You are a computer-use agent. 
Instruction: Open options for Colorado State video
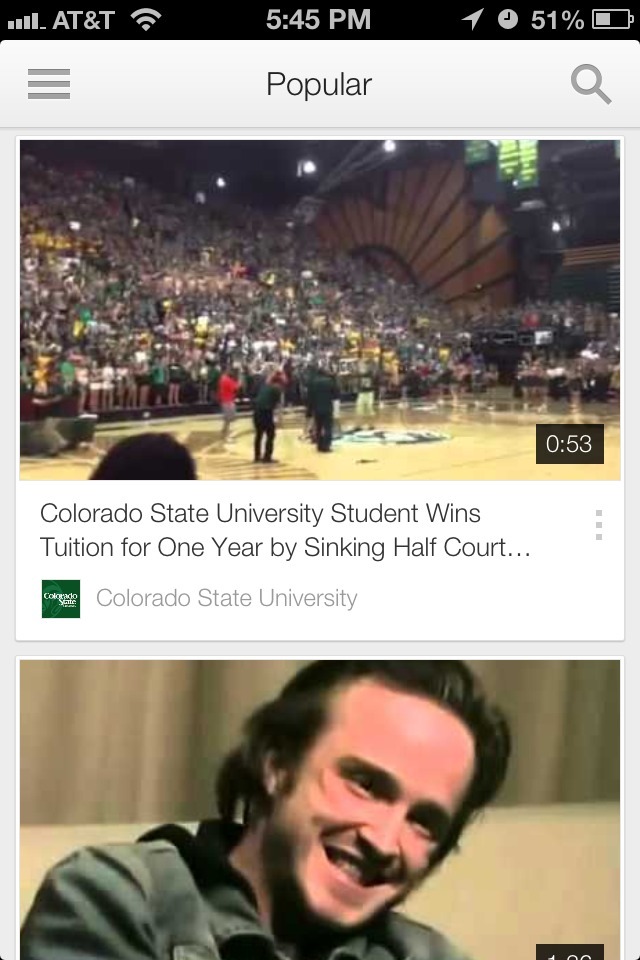click(x=598, y=525)
